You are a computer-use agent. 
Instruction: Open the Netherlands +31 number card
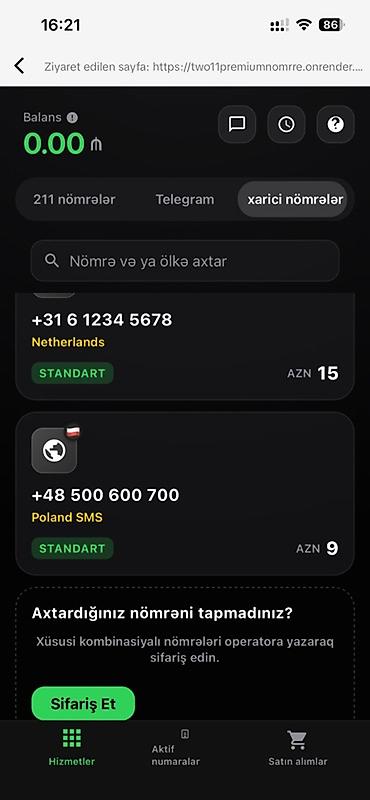tap(185, 346)
